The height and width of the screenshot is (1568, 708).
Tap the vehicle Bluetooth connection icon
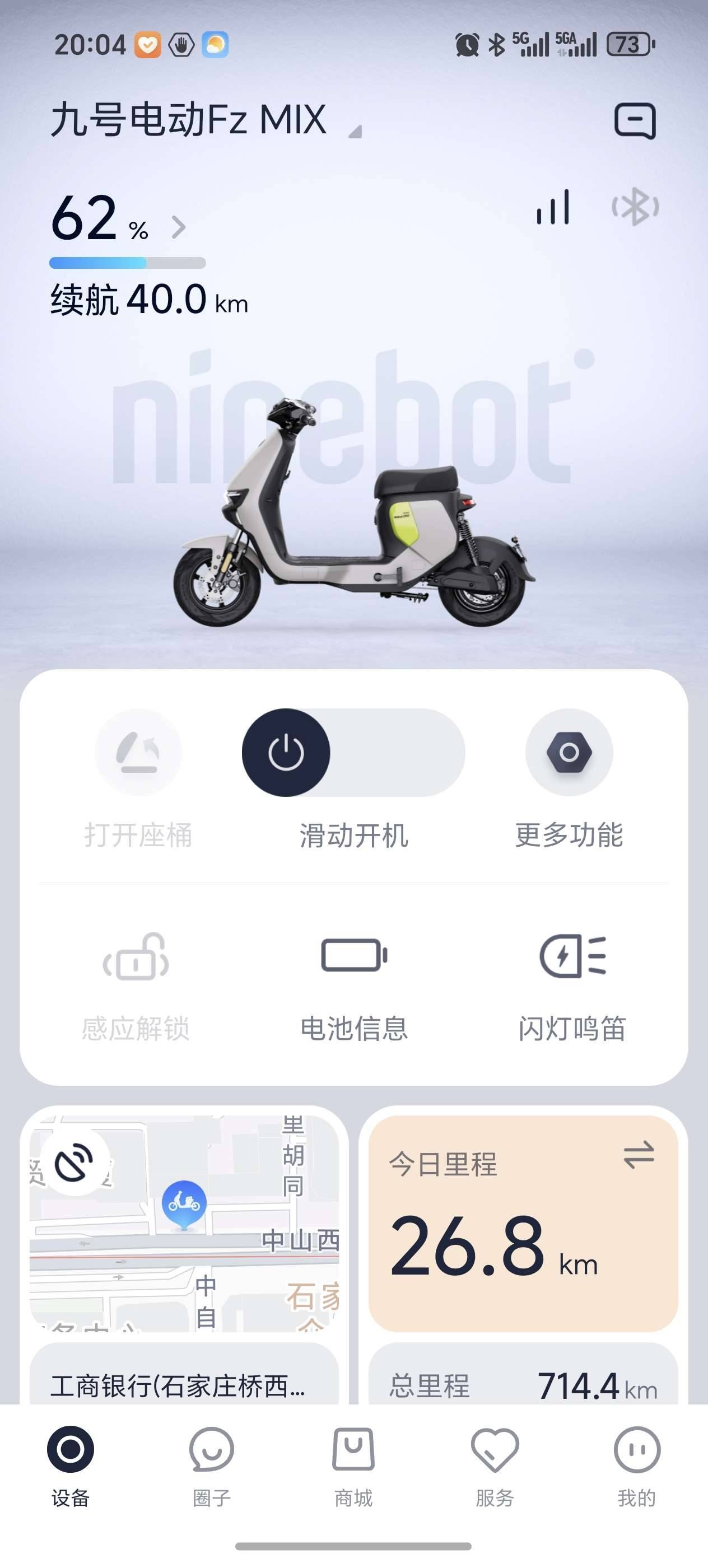pos(634,208)
